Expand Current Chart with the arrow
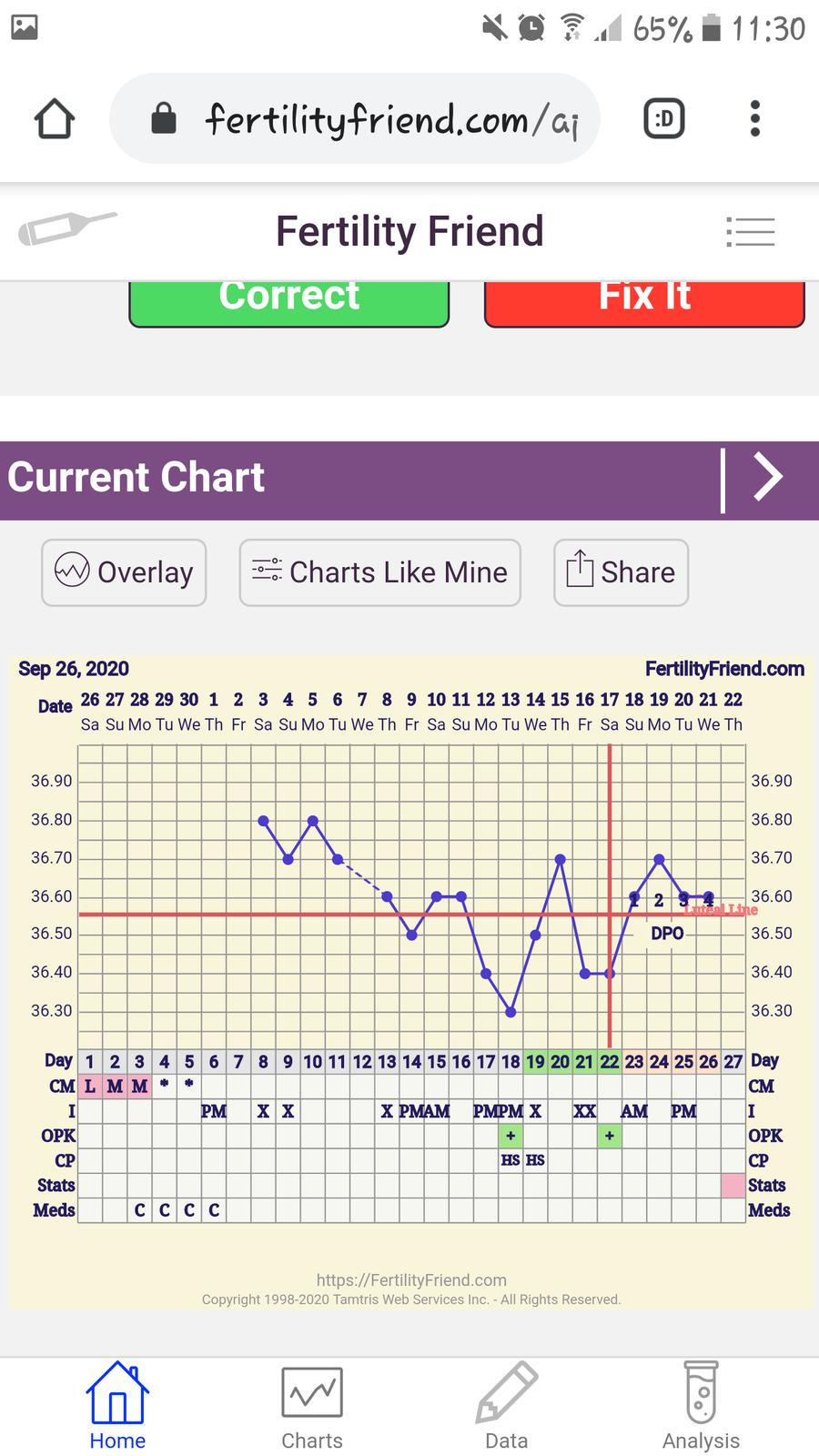 (767, 478)
